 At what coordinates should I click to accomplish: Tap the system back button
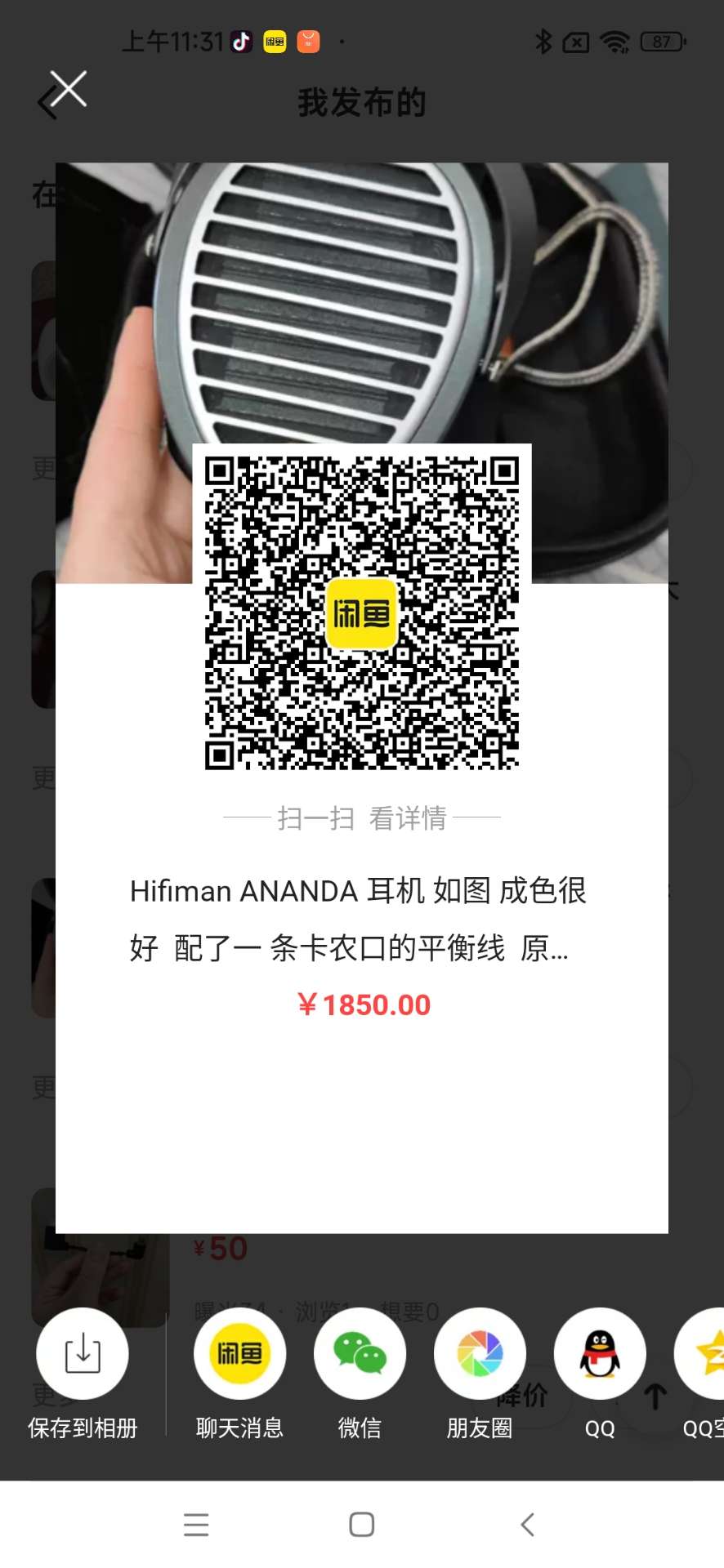(x=527, y=1524)
